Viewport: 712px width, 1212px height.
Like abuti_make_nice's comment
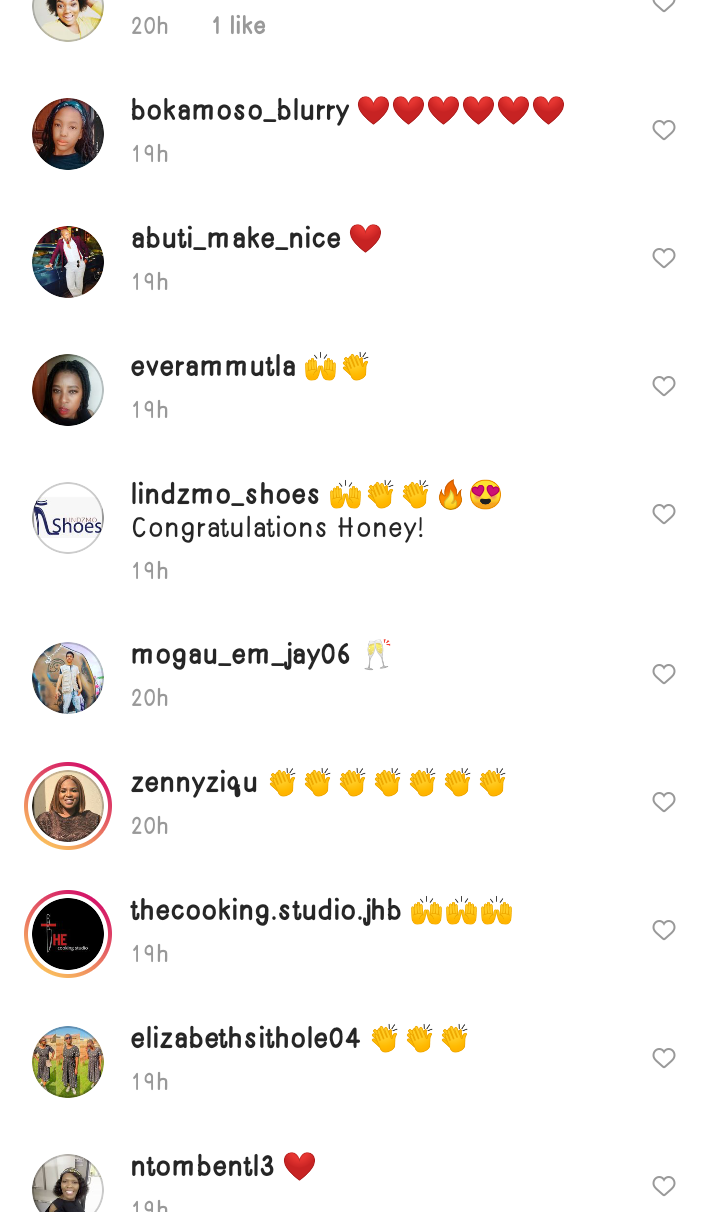(x=664, y=258)
